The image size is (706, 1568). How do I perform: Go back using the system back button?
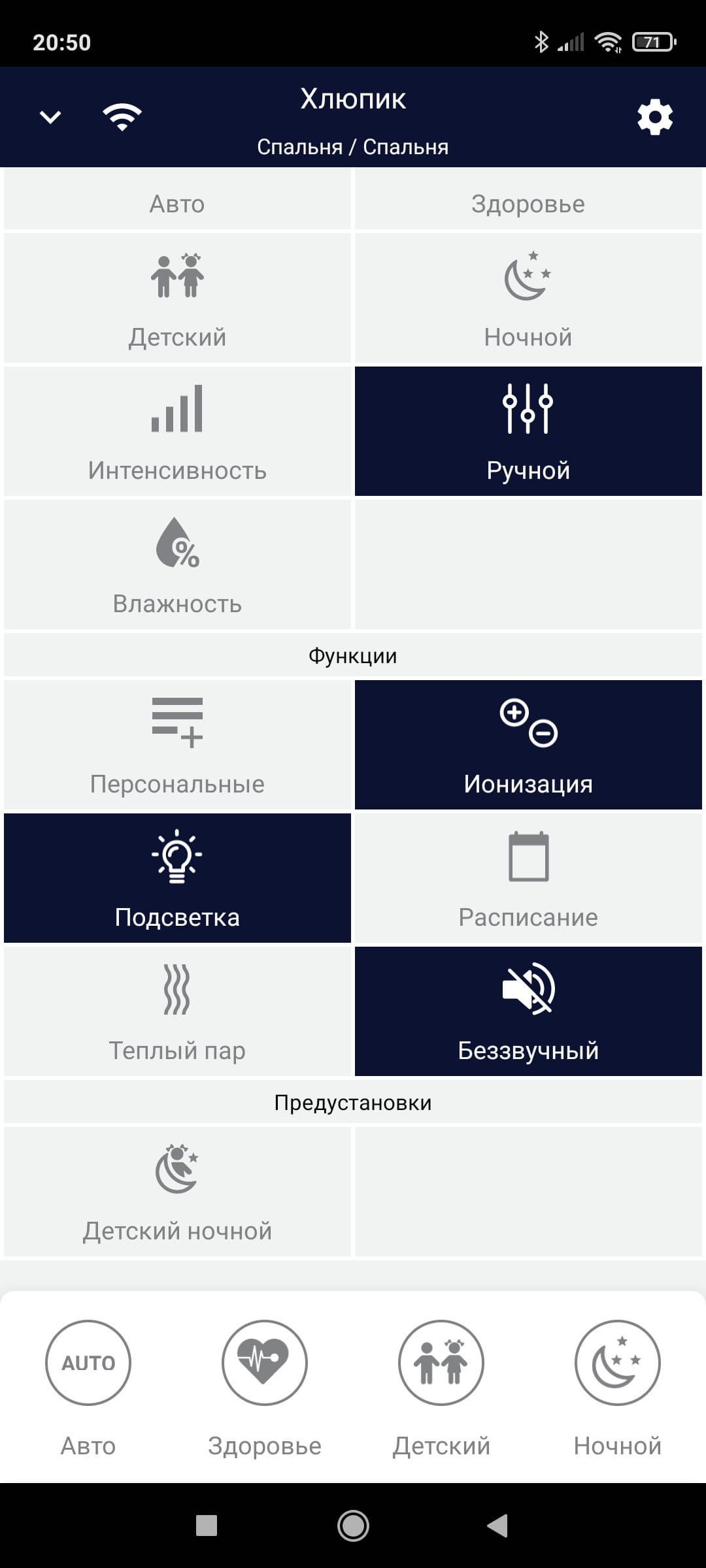(498, 1526)
